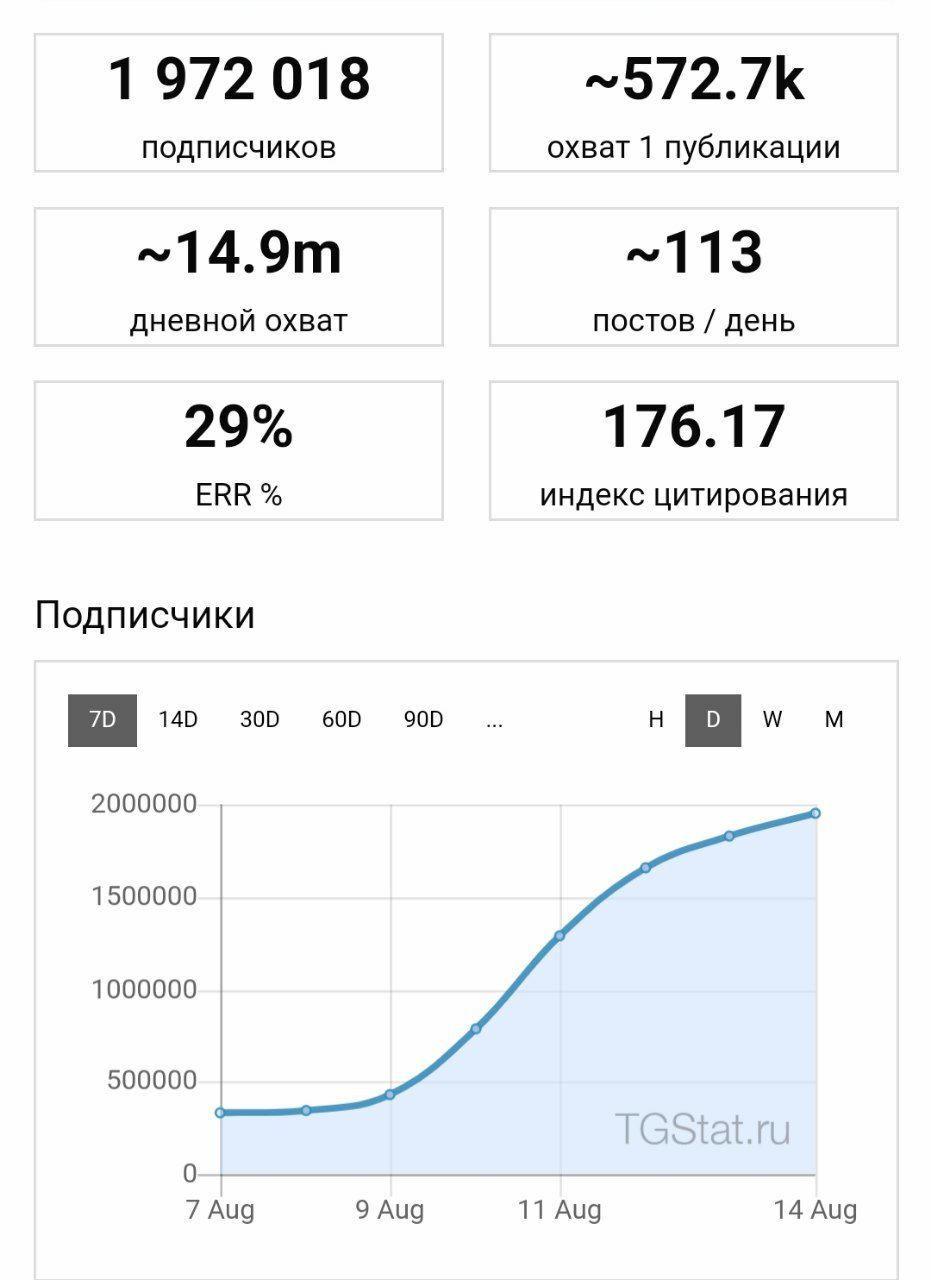Image resolution: width=931 pixels, height=1280 pixels.
Task: Switch to monthly grouping (M)
Action: coord(834,720)
